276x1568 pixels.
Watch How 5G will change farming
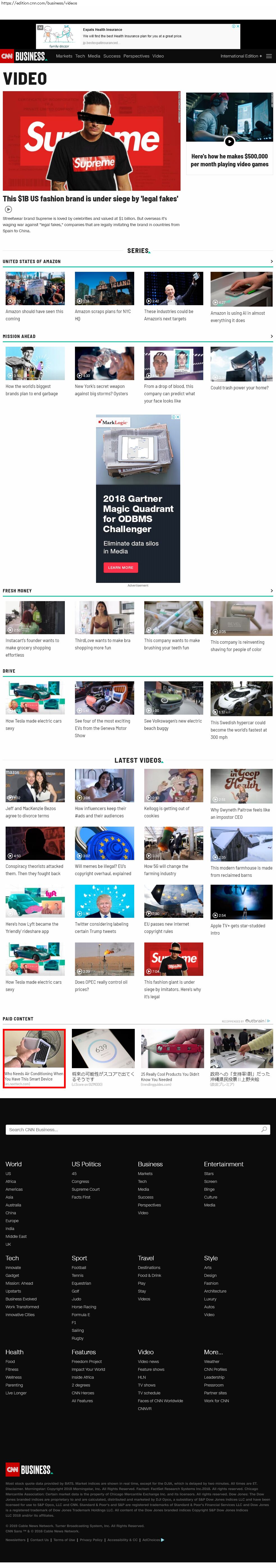(x=174, y=843)
